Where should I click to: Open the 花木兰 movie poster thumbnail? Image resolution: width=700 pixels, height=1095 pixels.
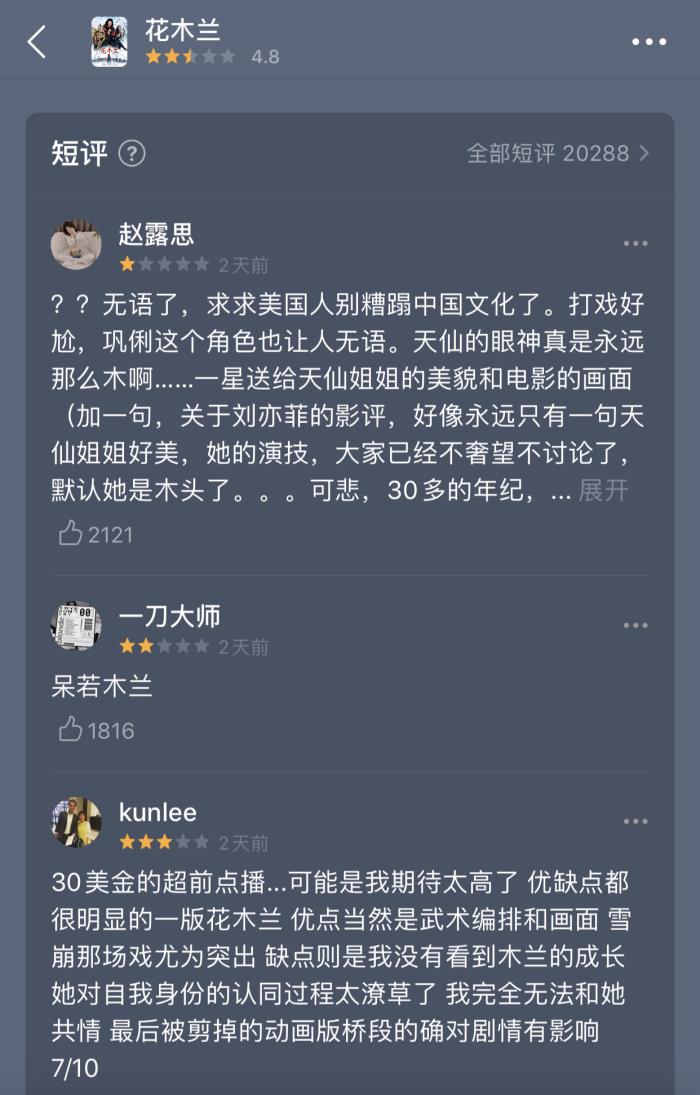tap(109, 42)
